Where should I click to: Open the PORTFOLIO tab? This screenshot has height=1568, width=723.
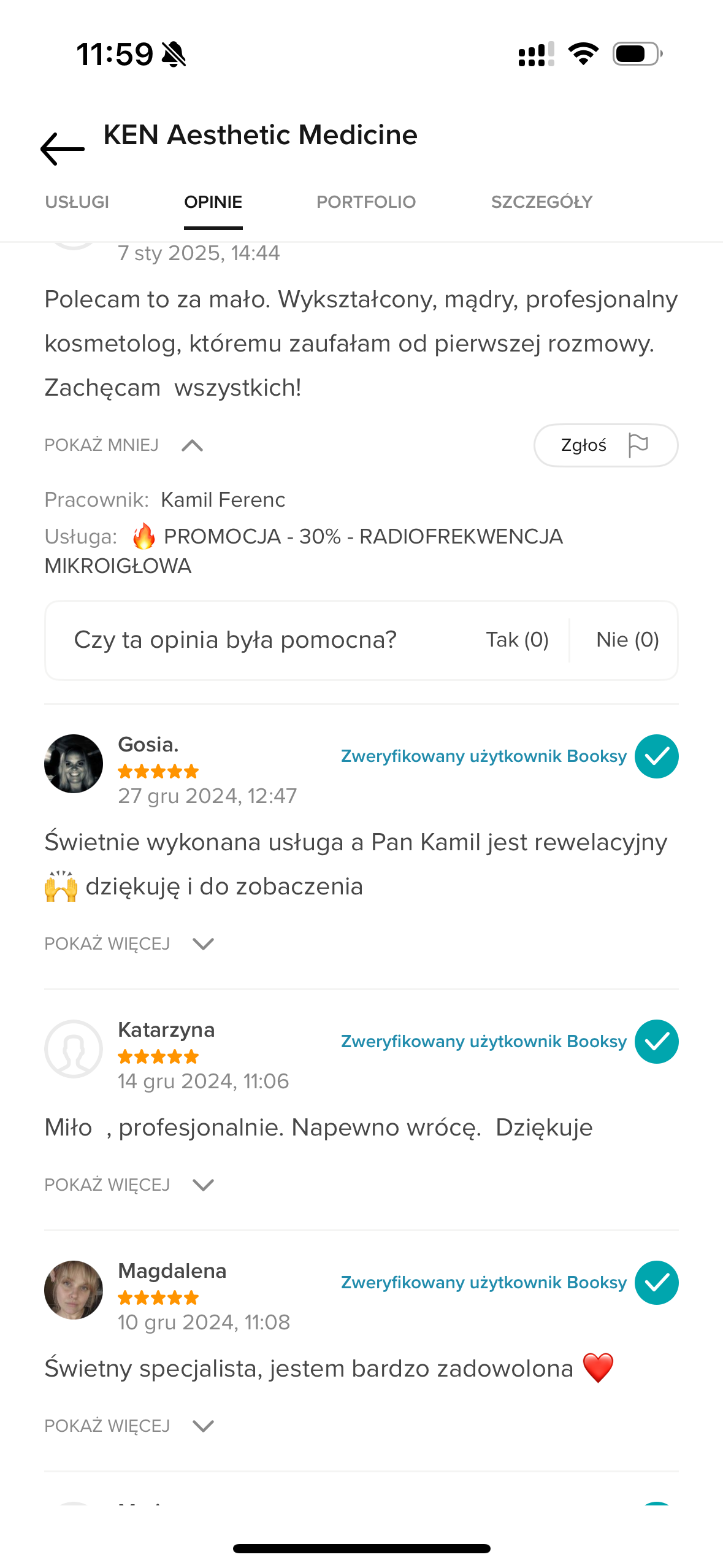[x=366, y=202]
